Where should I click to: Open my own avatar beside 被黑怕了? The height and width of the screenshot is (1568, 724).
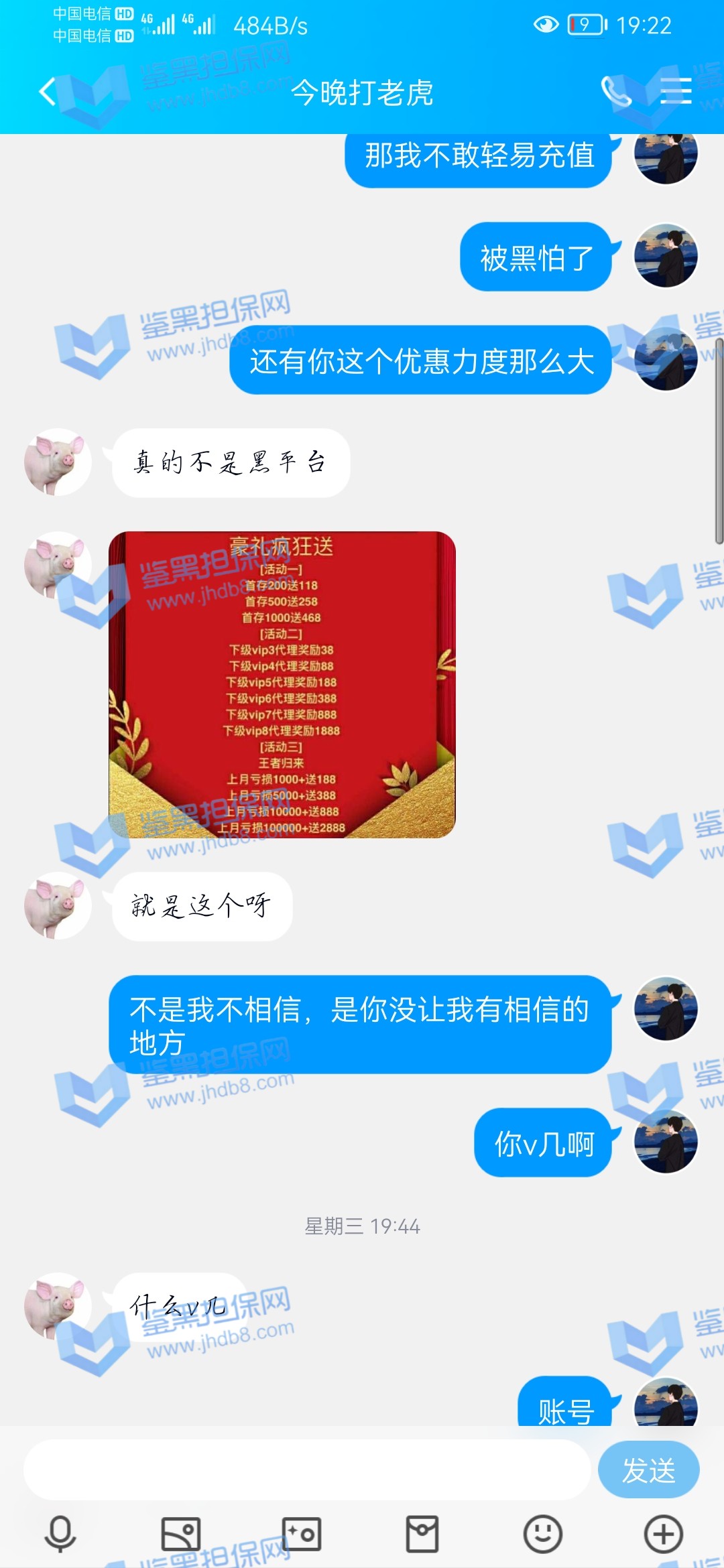click(x=666, y=256)
